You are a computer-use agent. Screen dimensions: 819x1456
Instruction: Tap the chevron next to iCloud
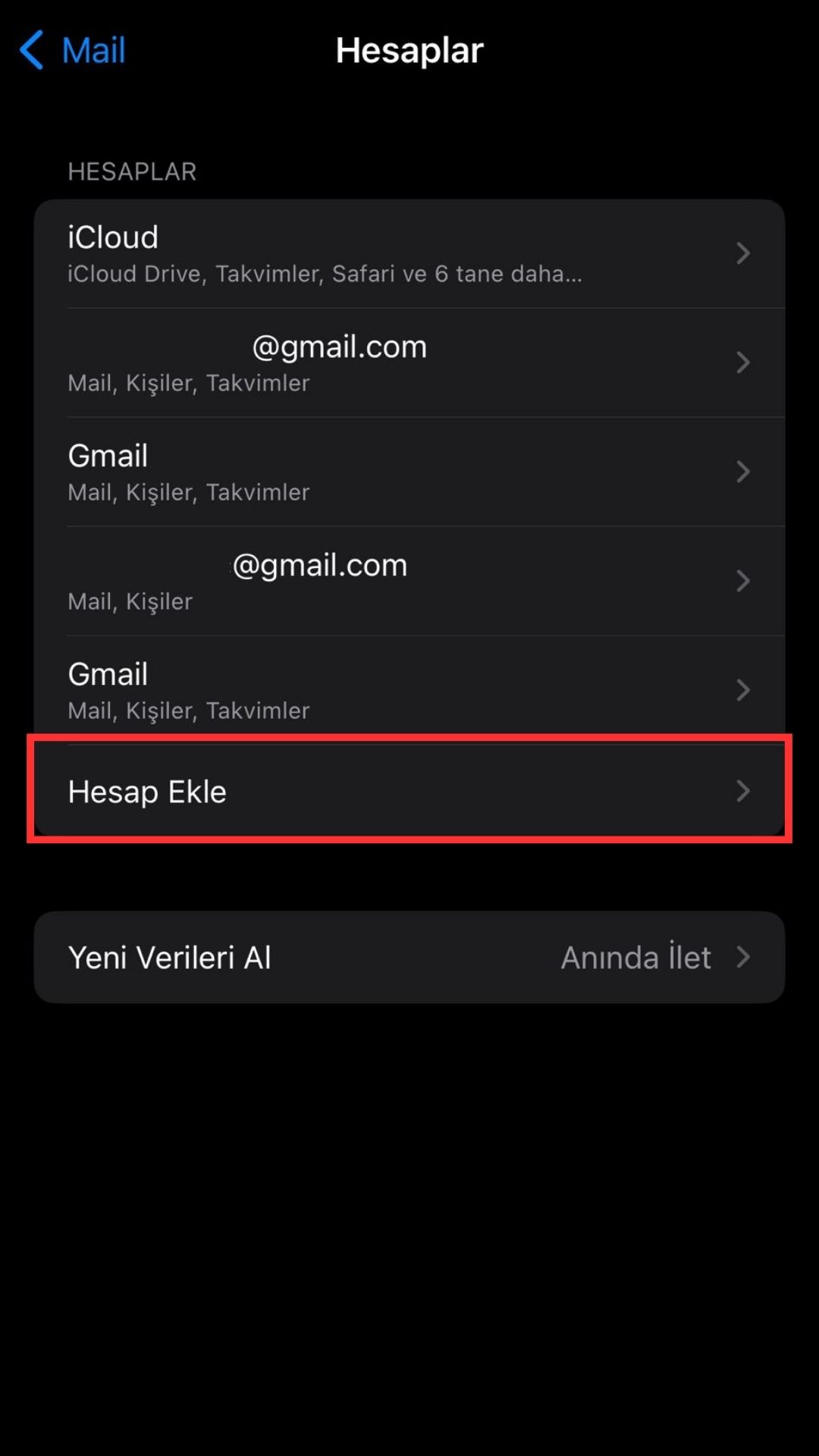coord(742,253)
